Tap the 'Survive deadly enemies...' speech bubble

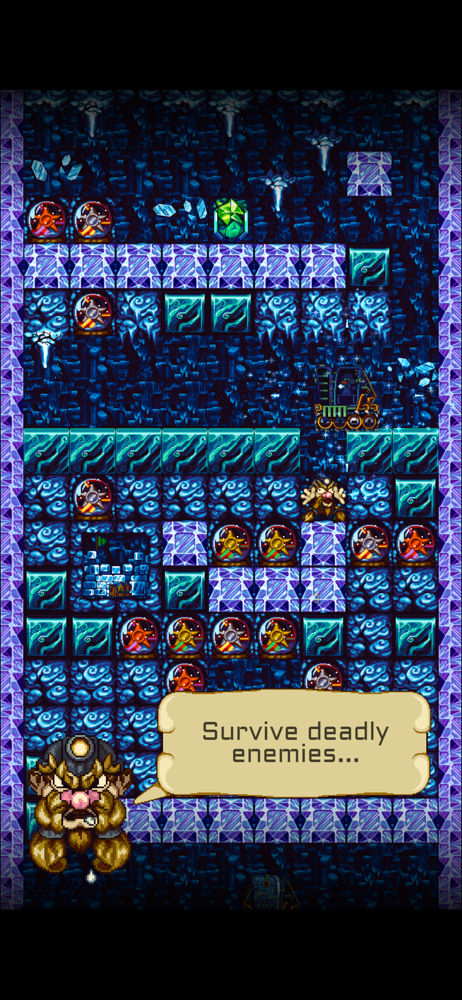click(x=293, y=744)
